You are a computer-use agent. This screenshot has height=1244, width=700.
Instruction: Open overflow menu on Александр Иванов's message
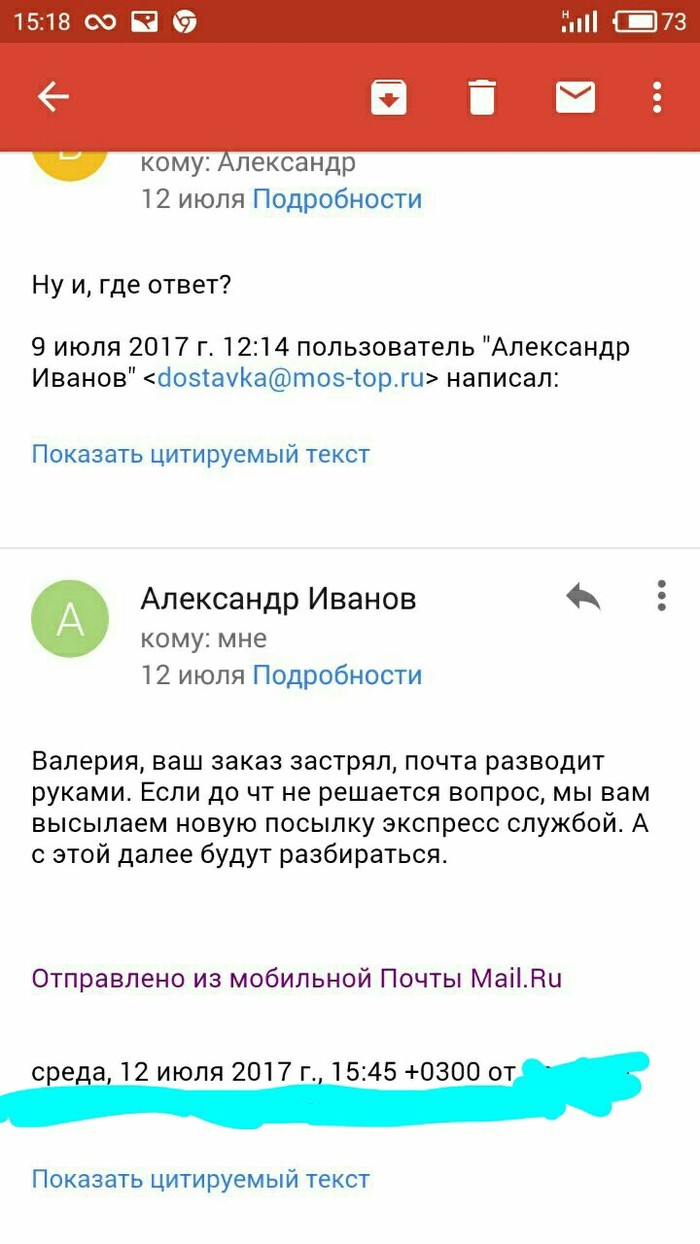(x=661, y=595)
